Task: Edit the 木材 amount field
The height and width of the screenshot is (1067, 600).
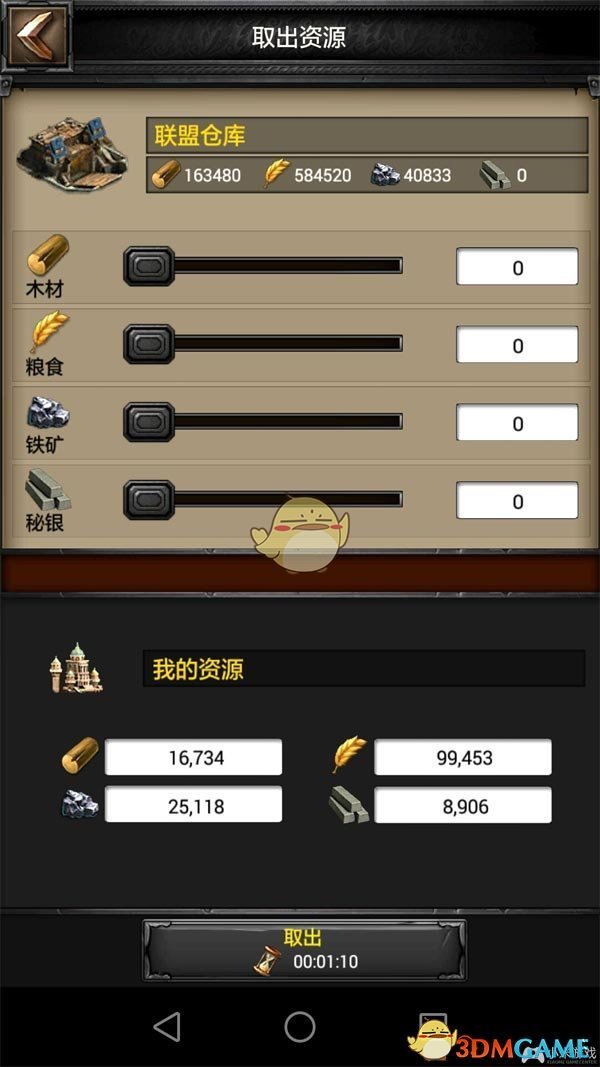Action: pos(517,267)
